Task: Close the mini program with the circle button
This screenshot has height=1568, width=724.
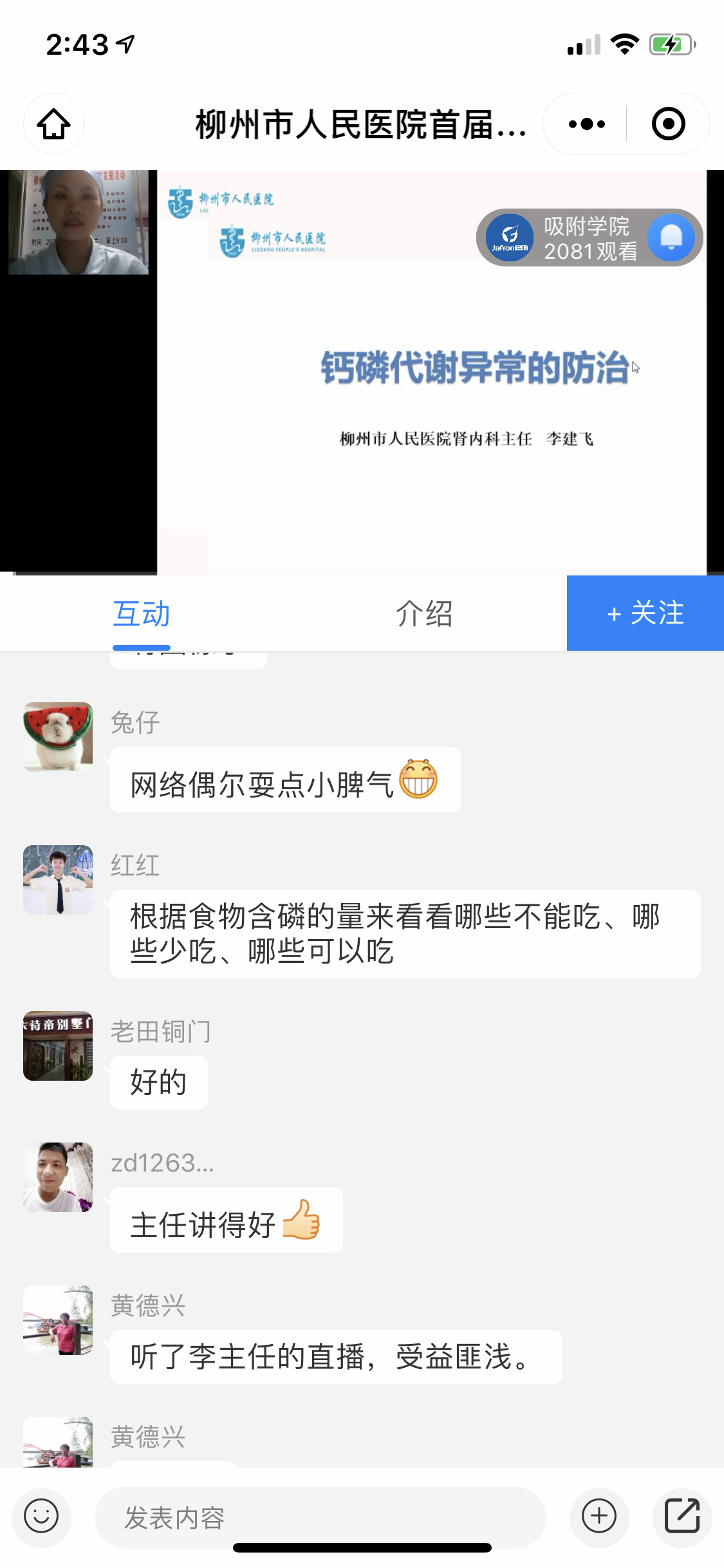Action: pos(668,124)
